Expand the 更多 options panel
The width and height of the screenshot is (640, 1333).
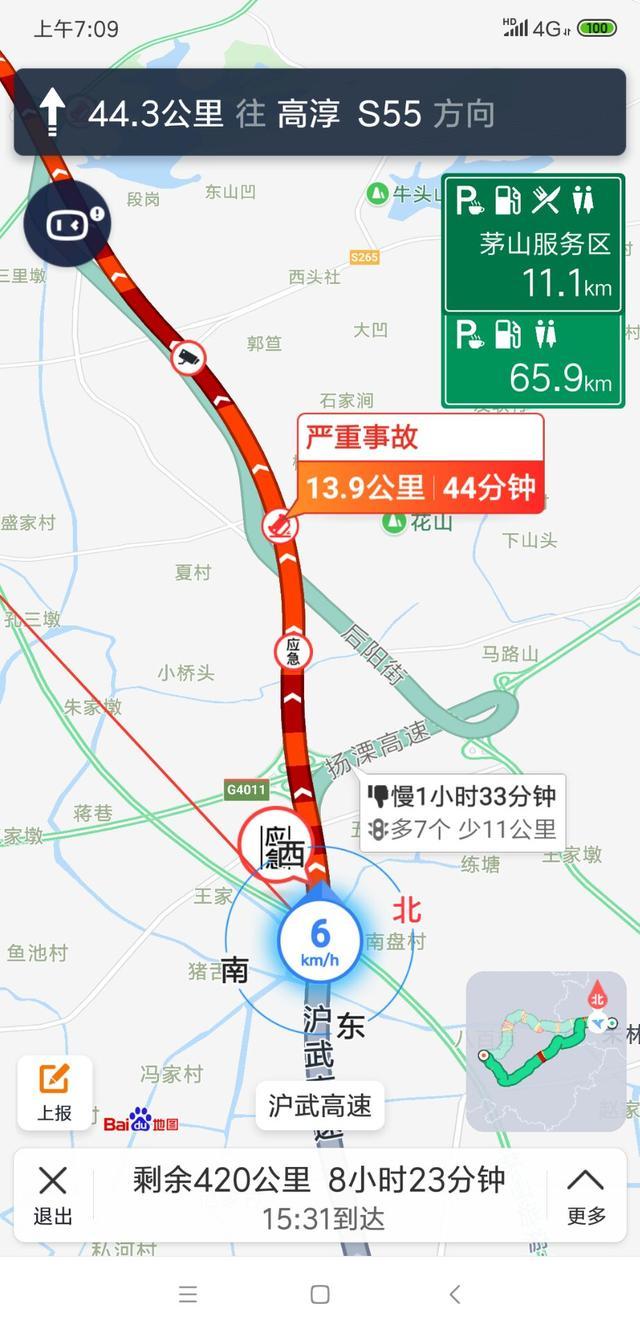pyautogui.click(x=586, y=1195)
